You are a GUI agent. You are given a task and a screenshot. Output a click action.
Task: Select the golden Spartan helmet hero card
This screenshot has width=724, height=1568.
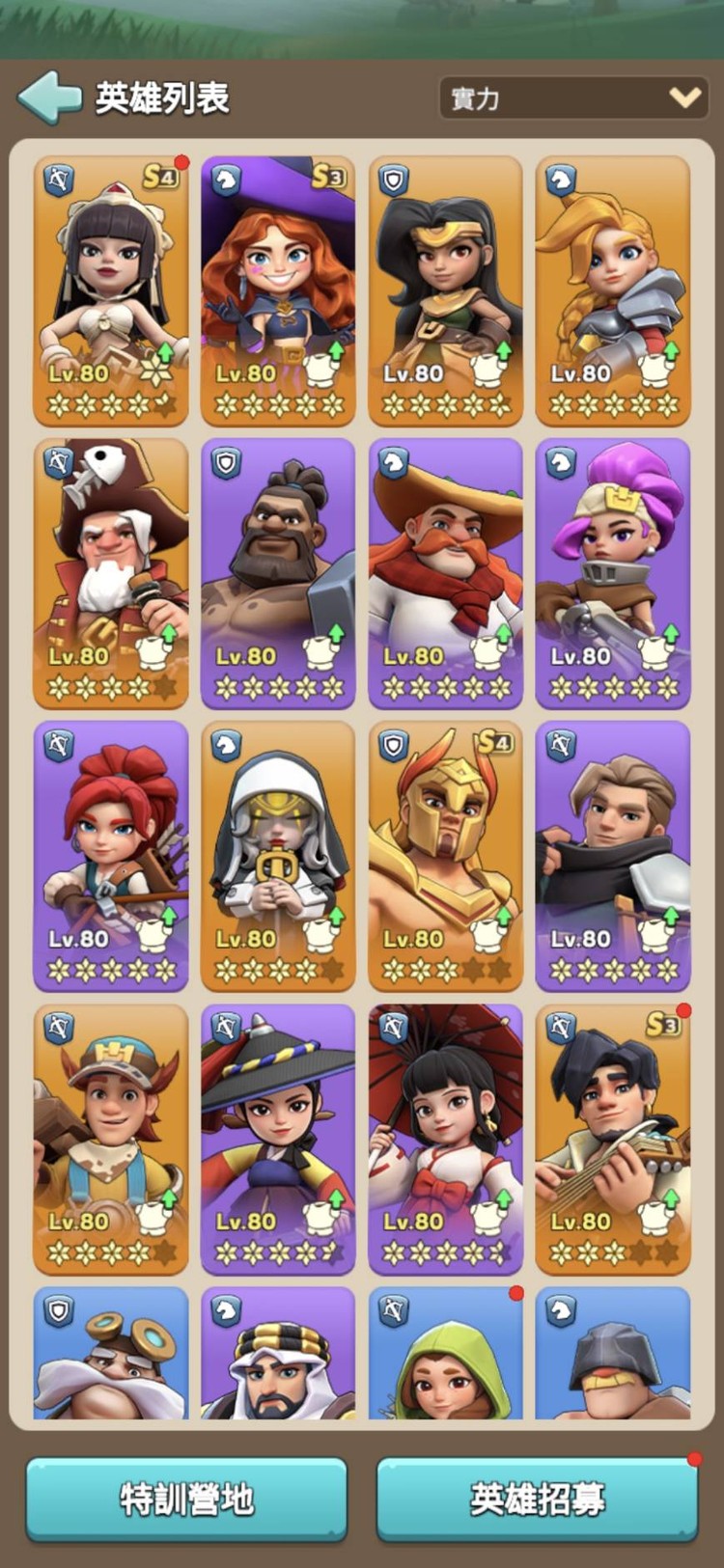[x=445, y=854]
